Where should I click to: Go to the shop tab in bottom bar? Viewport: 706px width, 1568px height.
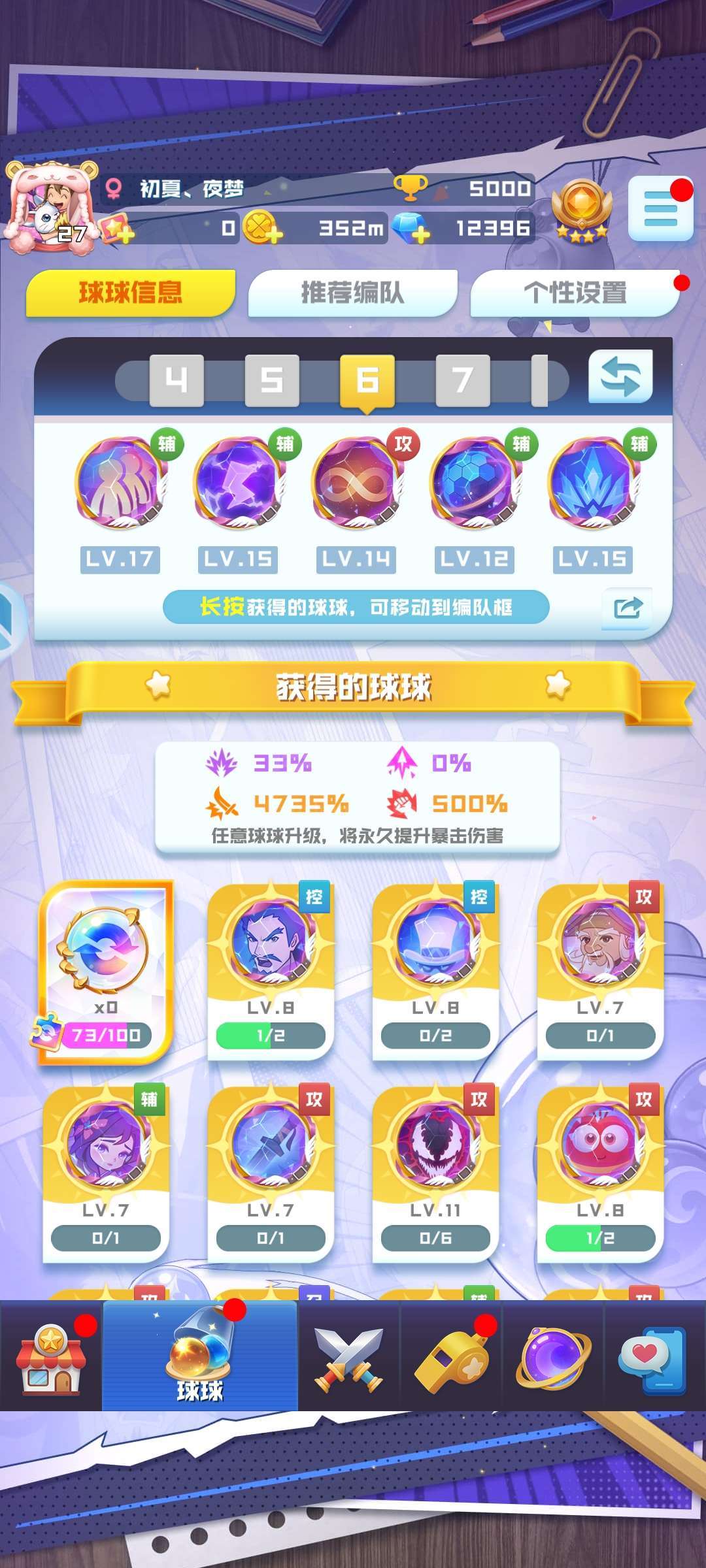coord(50,1356)
